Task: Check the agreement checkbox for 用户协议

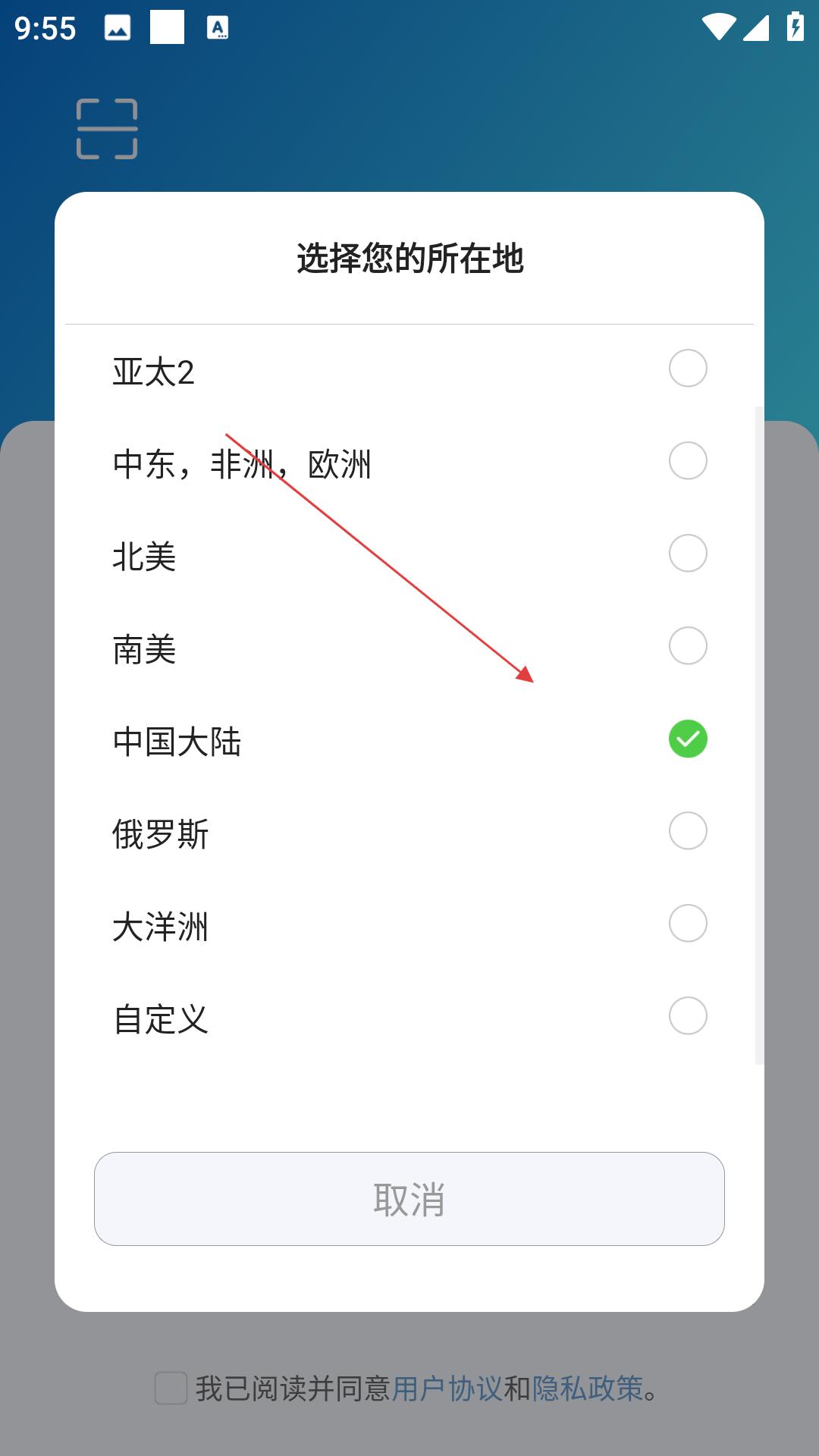Action: coord(171,1388)
